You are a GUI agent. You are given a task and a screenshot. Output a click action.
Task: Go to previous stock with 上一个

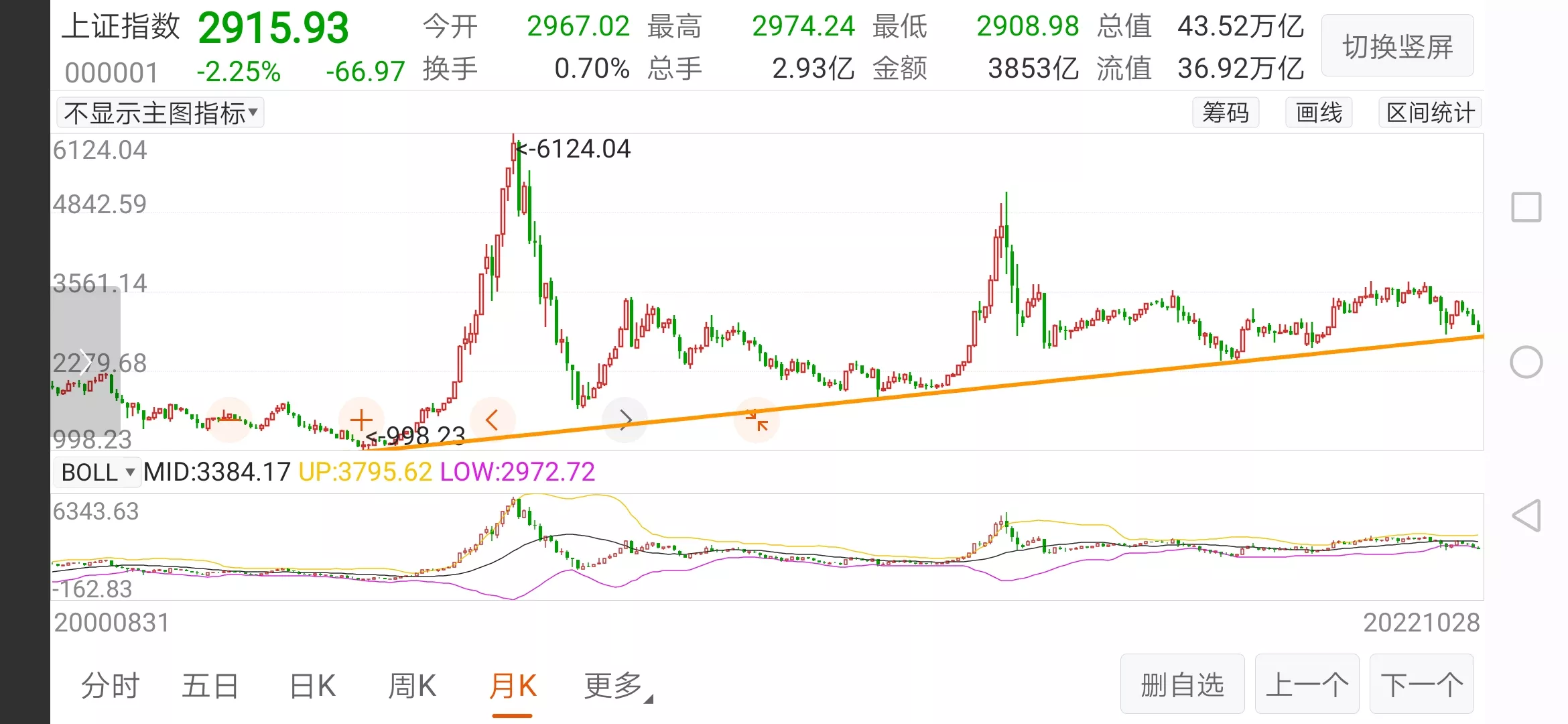click(1307, 684)
